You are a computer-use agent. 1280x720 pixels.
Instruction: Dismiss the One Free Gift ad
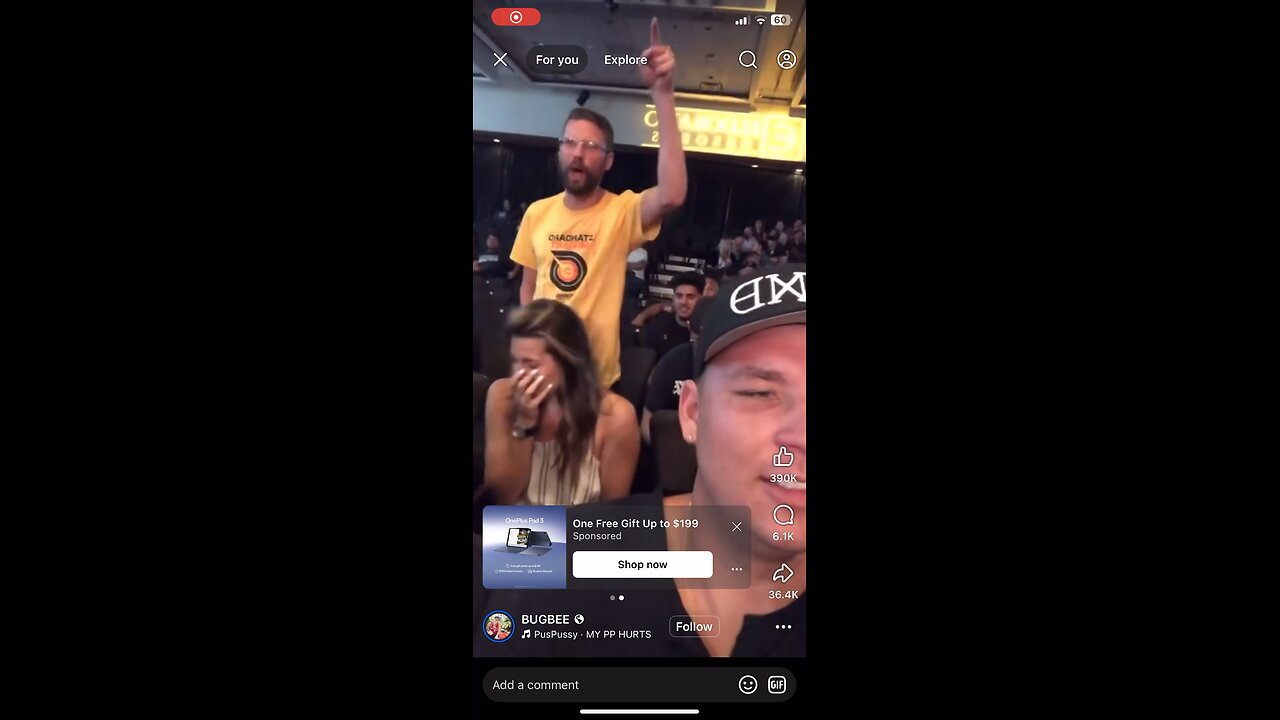click(737, 527)
